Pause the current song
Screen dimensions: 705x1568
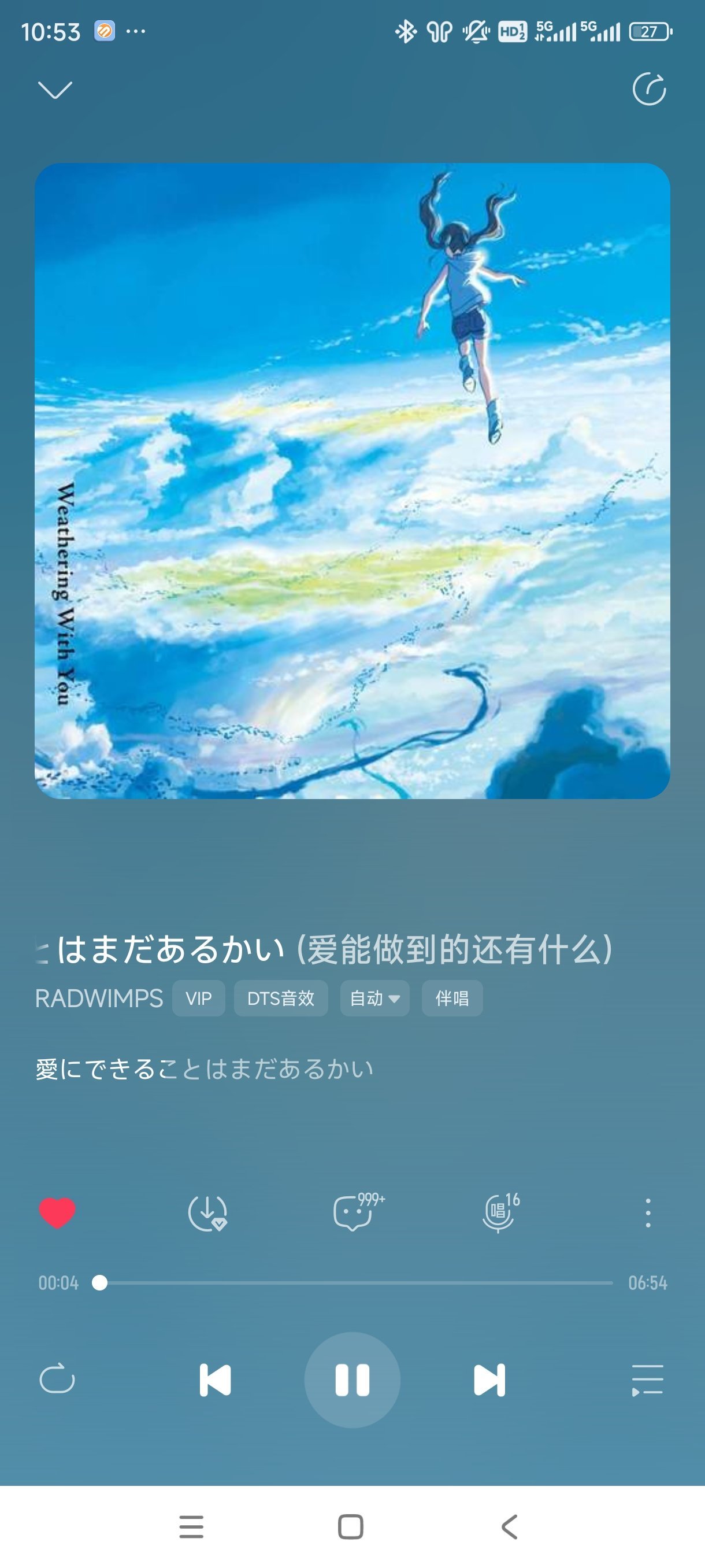tap(352, 1380)
